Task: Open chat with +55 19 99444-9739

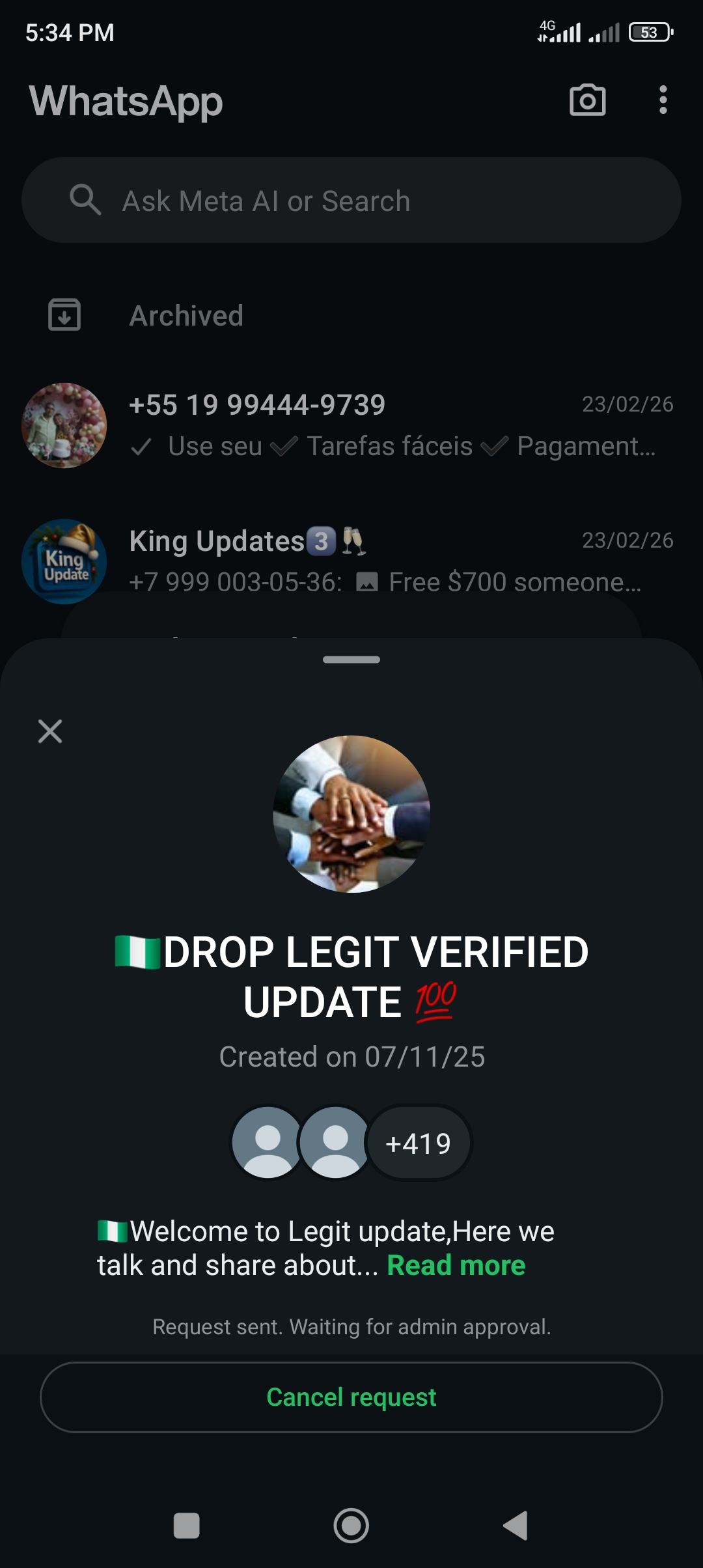Action: coord(351,425)
